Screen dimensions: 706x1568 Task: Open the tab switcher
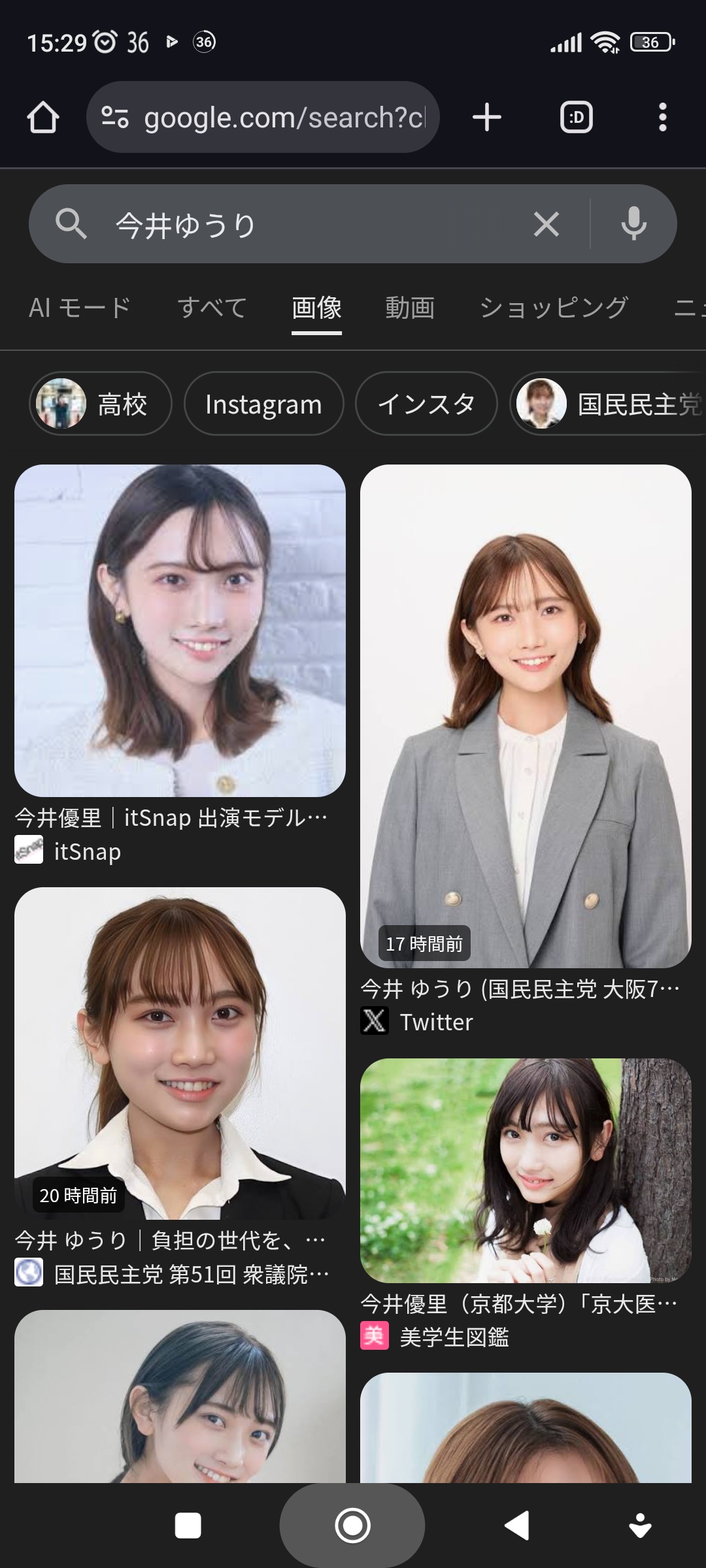click(x=577, y=118)
